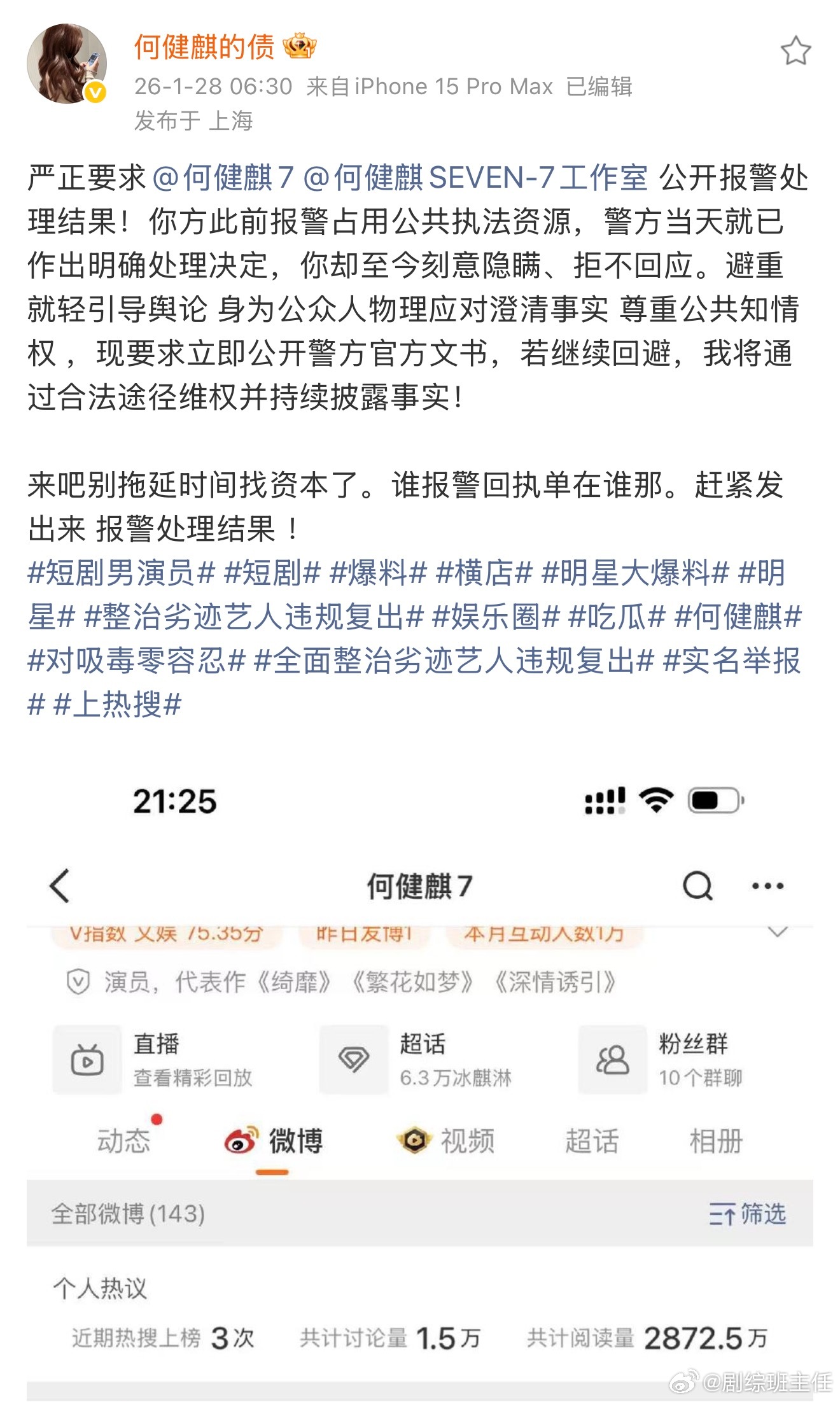
Task: Open the #何健麒# hashtag
Action: [x=738, y=617]
